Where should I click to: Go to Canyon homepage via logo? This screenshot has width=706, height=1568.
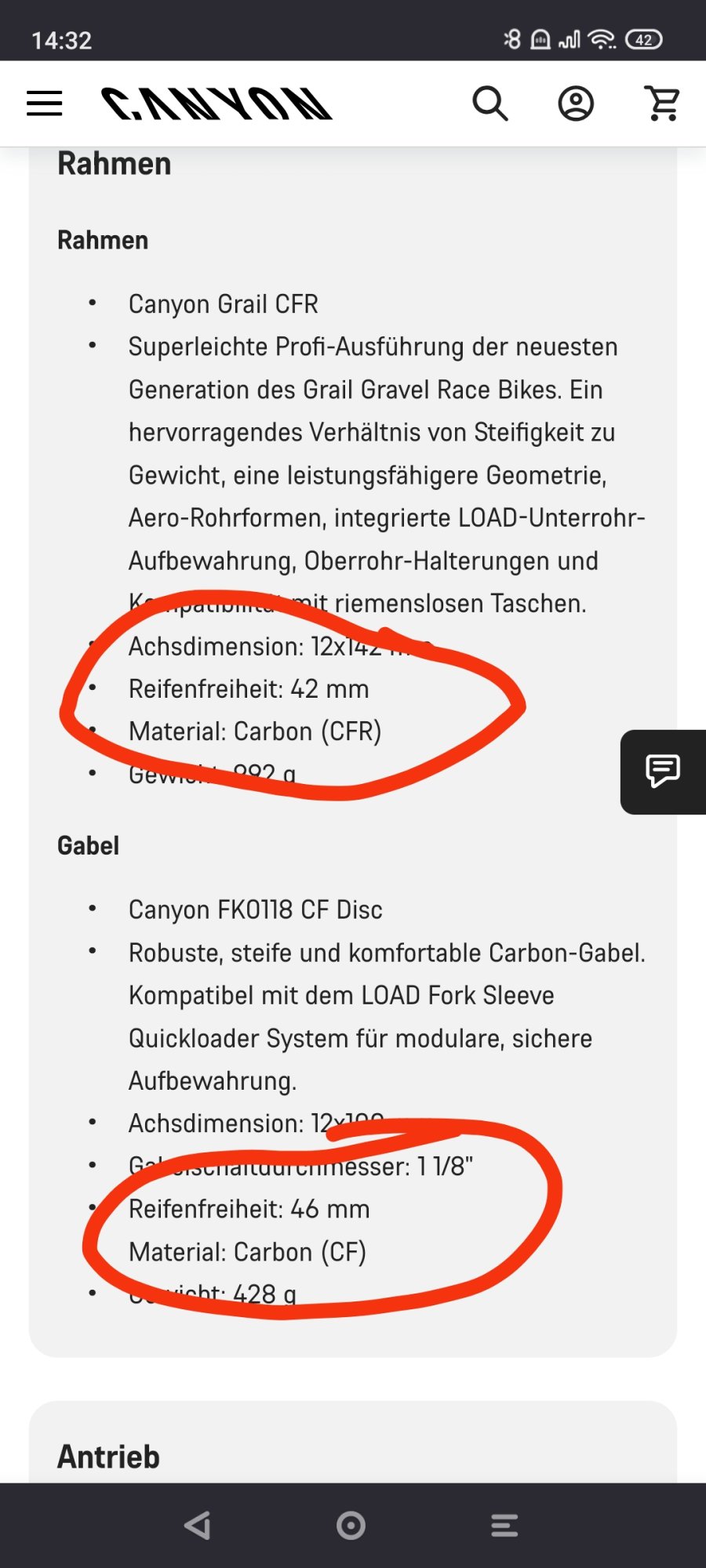(x=217, y=103)
